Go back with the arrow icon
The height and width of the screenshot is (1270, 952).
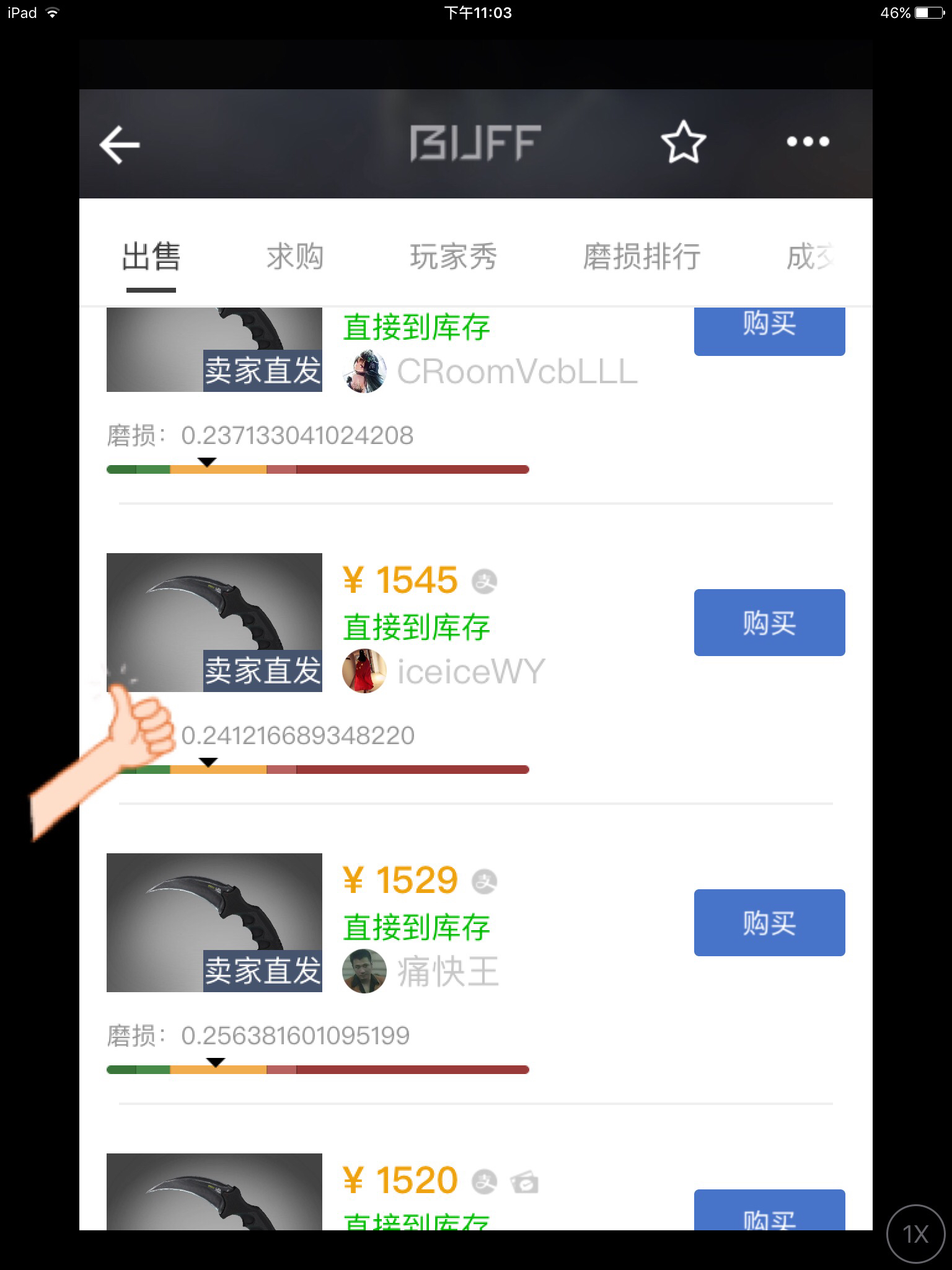120,144
